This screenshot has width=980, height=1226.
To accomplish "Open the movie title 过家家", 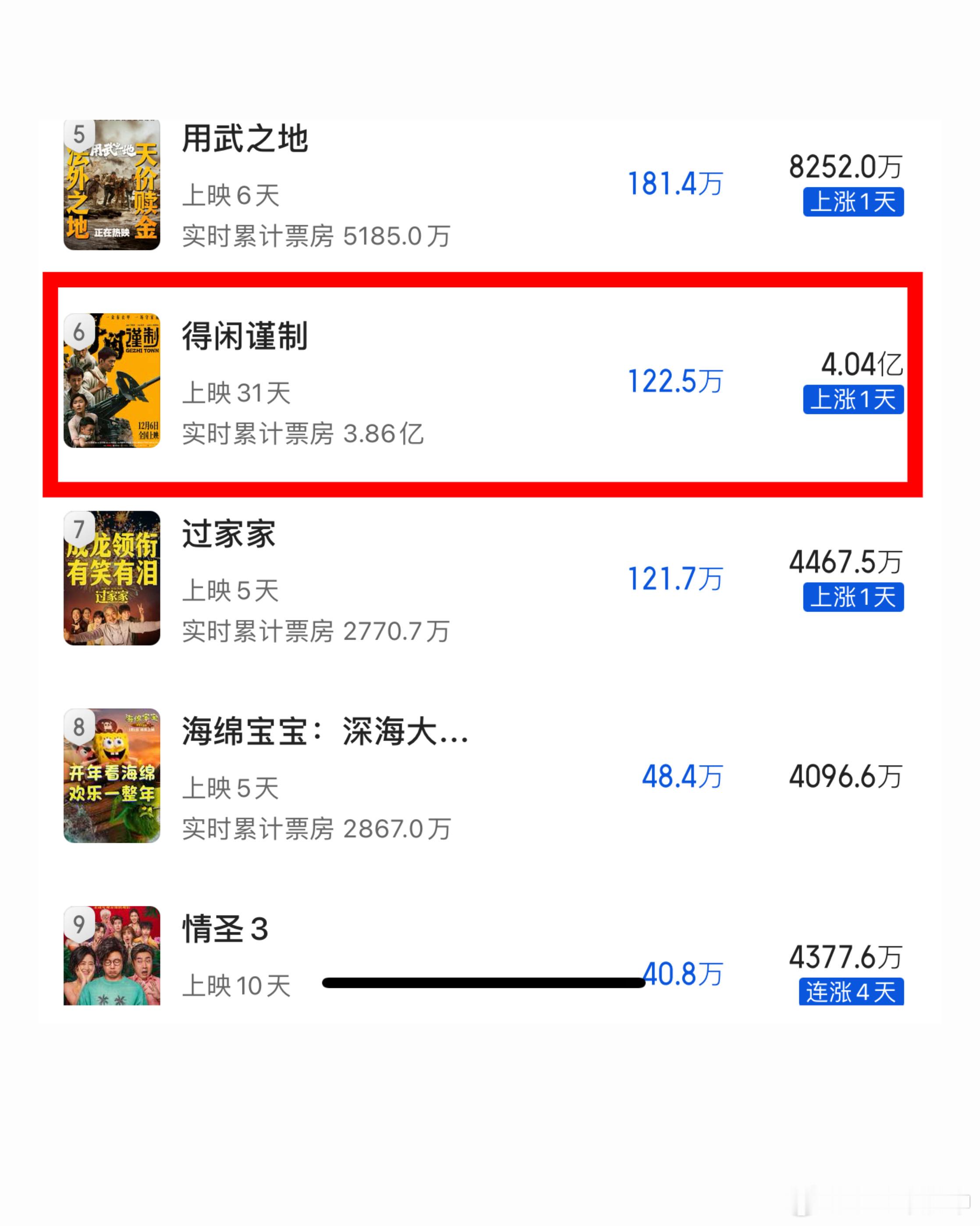I will (x=228, y=533).
